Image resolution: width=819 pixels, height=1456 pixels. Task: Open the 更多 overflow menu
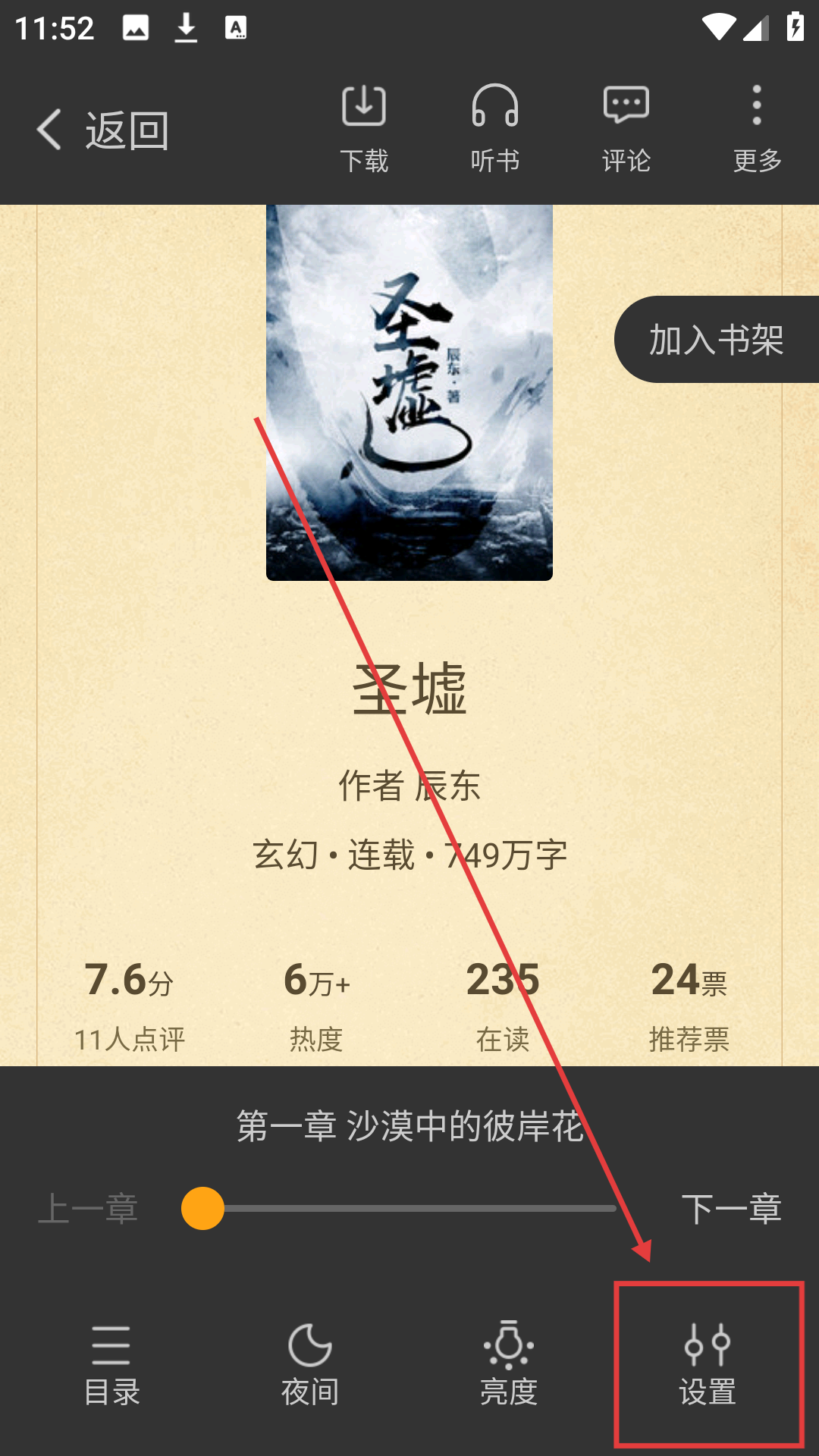click(x=757, y=129)
